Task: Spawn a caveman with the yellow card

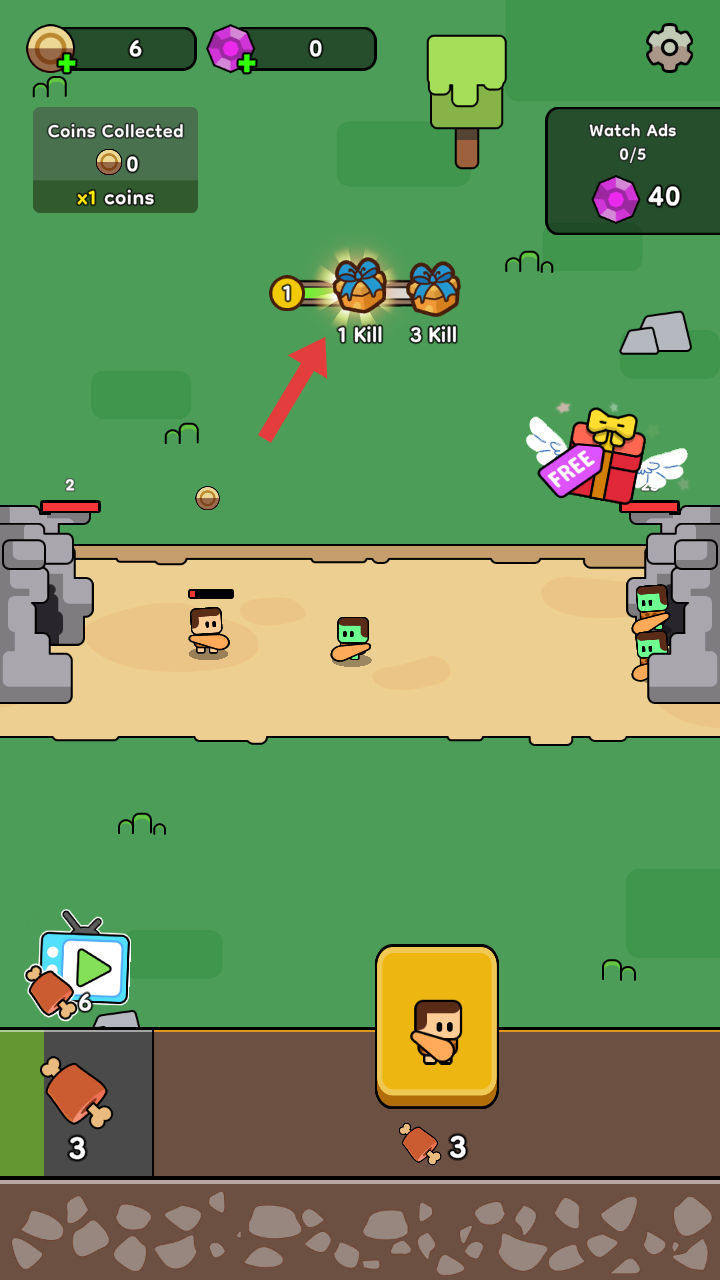Action: [x=437, y=1026]
